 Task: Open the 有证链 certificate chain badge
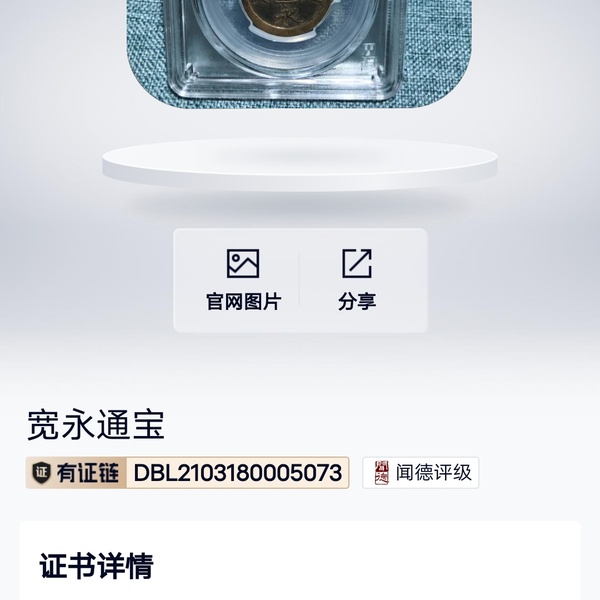coord(78,473)
